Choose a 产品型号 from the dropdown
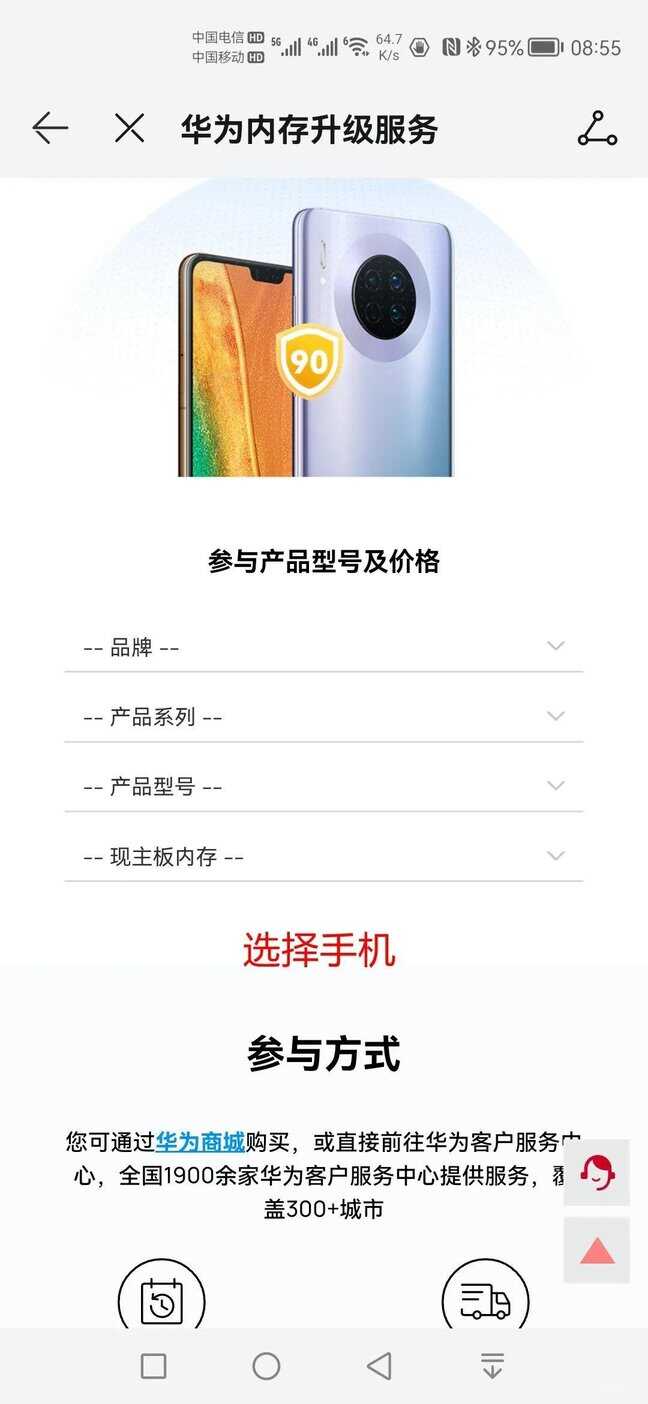 (x=323, y=787)
